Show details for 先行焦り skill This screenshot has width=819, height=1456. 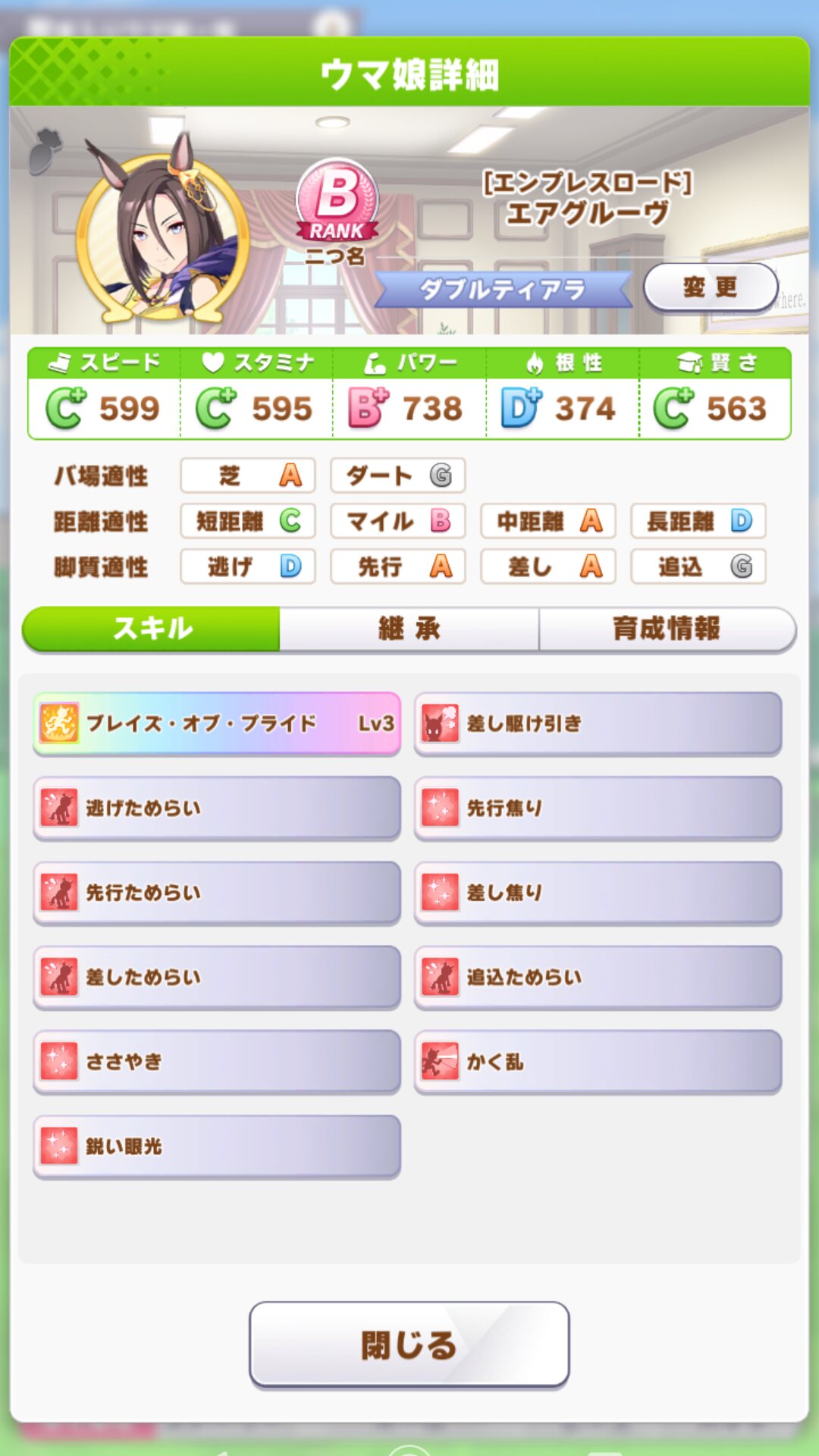(598, 808)
